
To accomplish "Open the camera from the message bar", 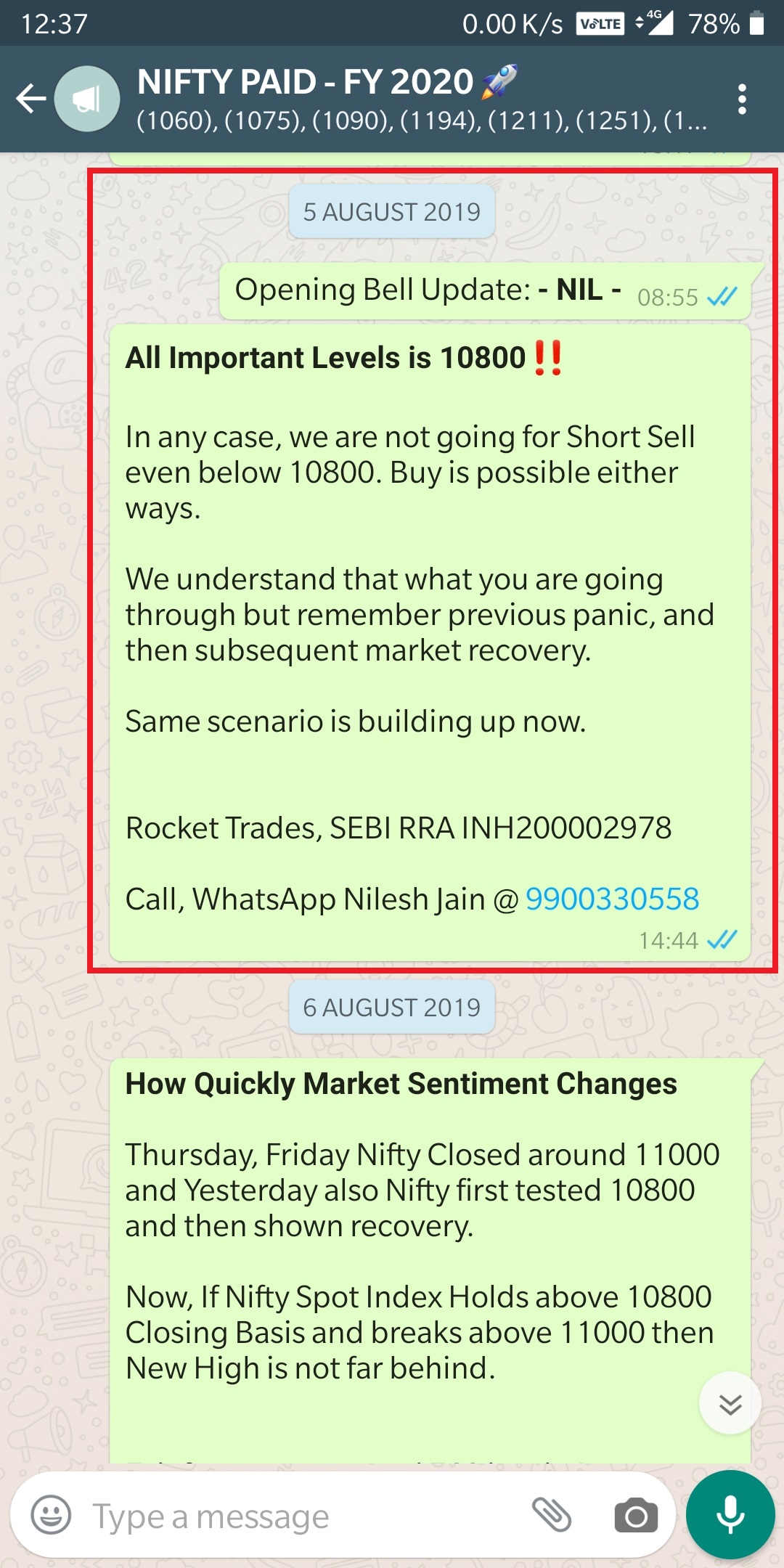I will click(x=636, y=1516).
